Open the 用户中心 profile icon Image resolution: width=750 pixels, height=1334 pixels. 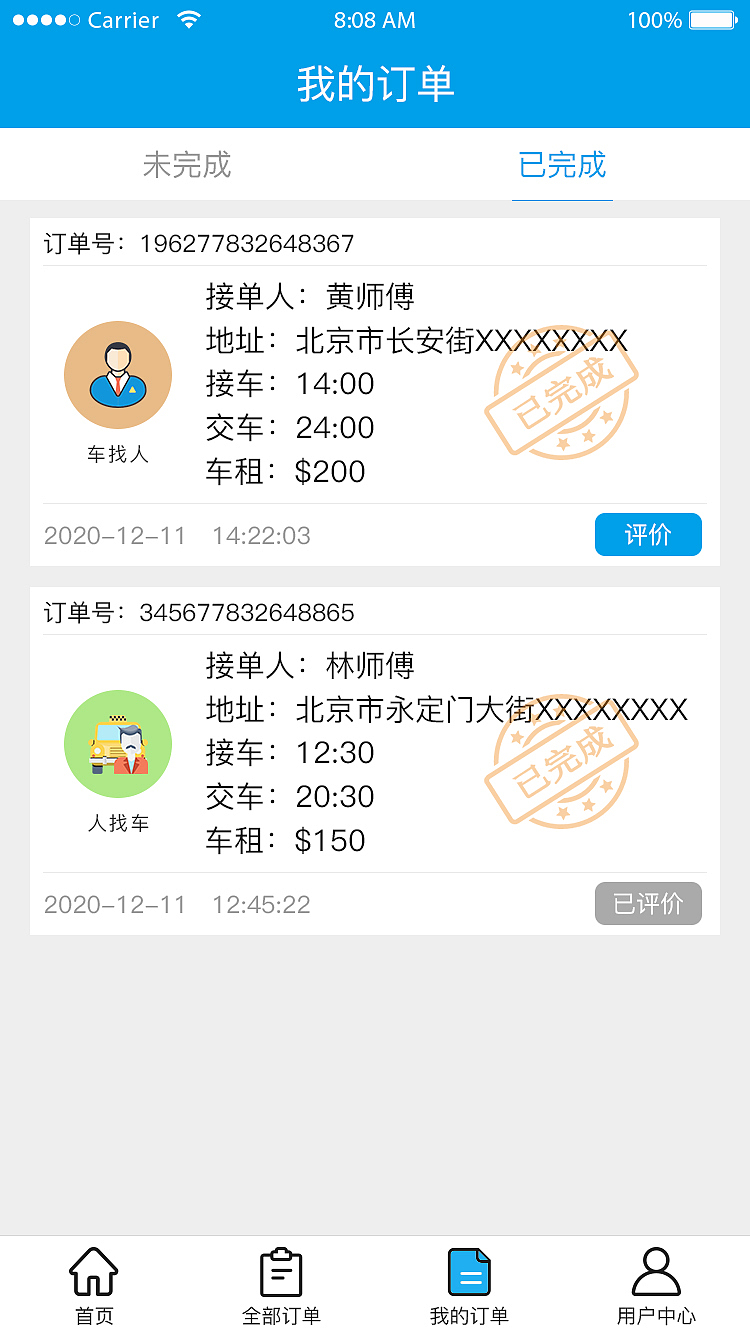pos(657,1269)
